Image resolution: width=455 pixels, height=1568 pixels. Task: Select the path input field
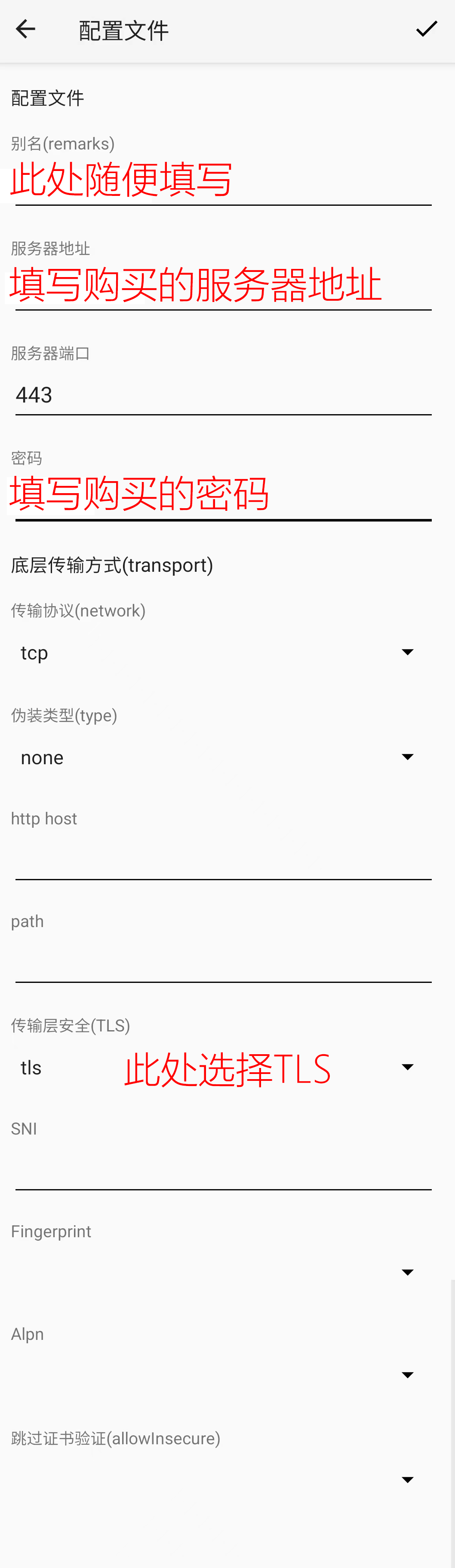click(223, 961)
